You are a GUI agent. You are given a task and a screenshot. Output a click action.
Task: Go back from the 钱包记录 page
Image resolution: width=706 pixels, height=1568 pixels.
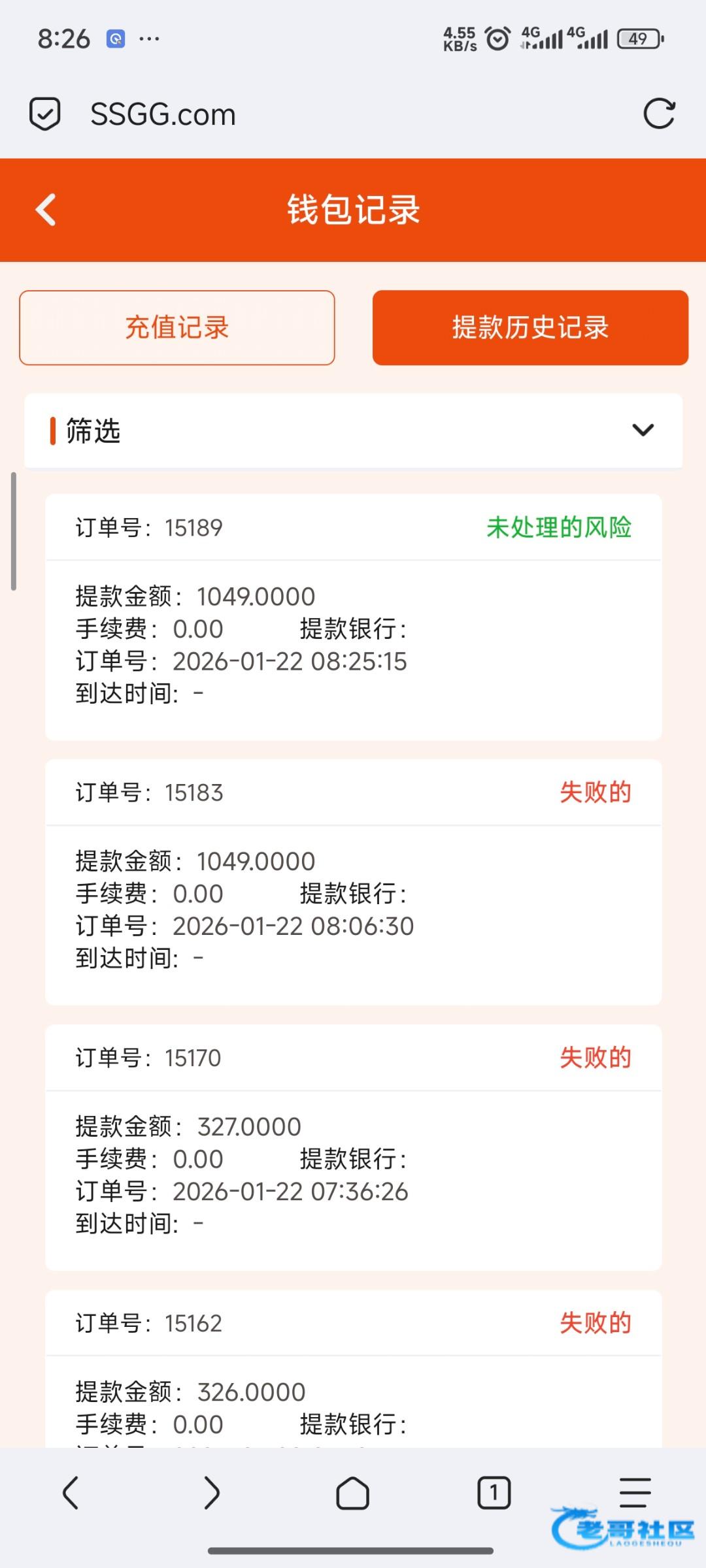click(x=46, y=210)
